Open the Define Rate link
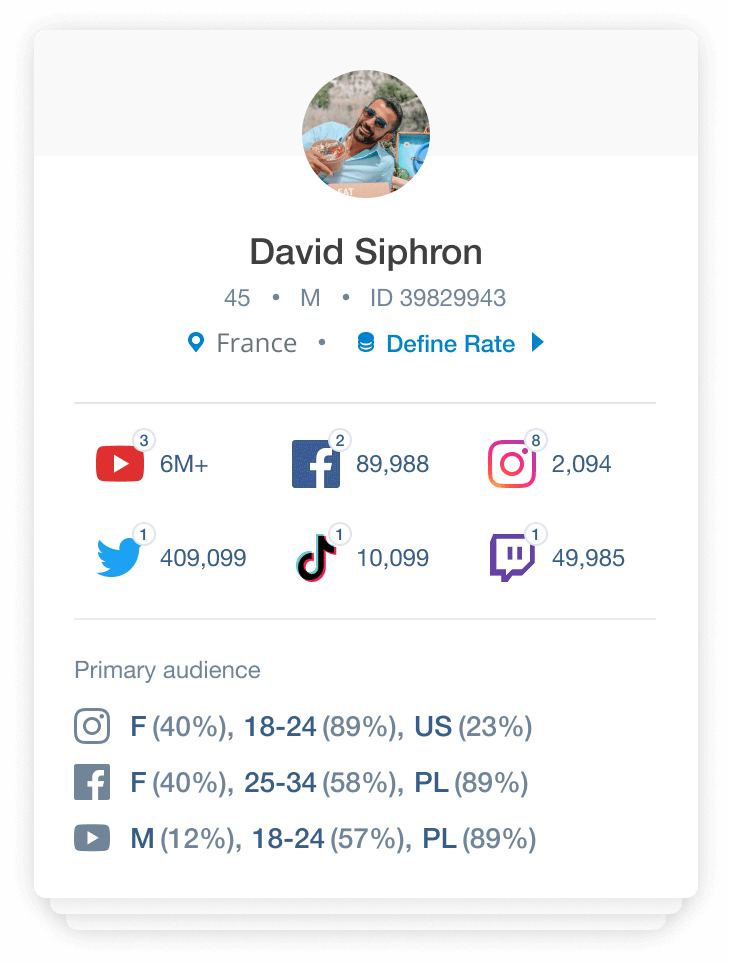The image size is (729, 964). coord(450,344)
